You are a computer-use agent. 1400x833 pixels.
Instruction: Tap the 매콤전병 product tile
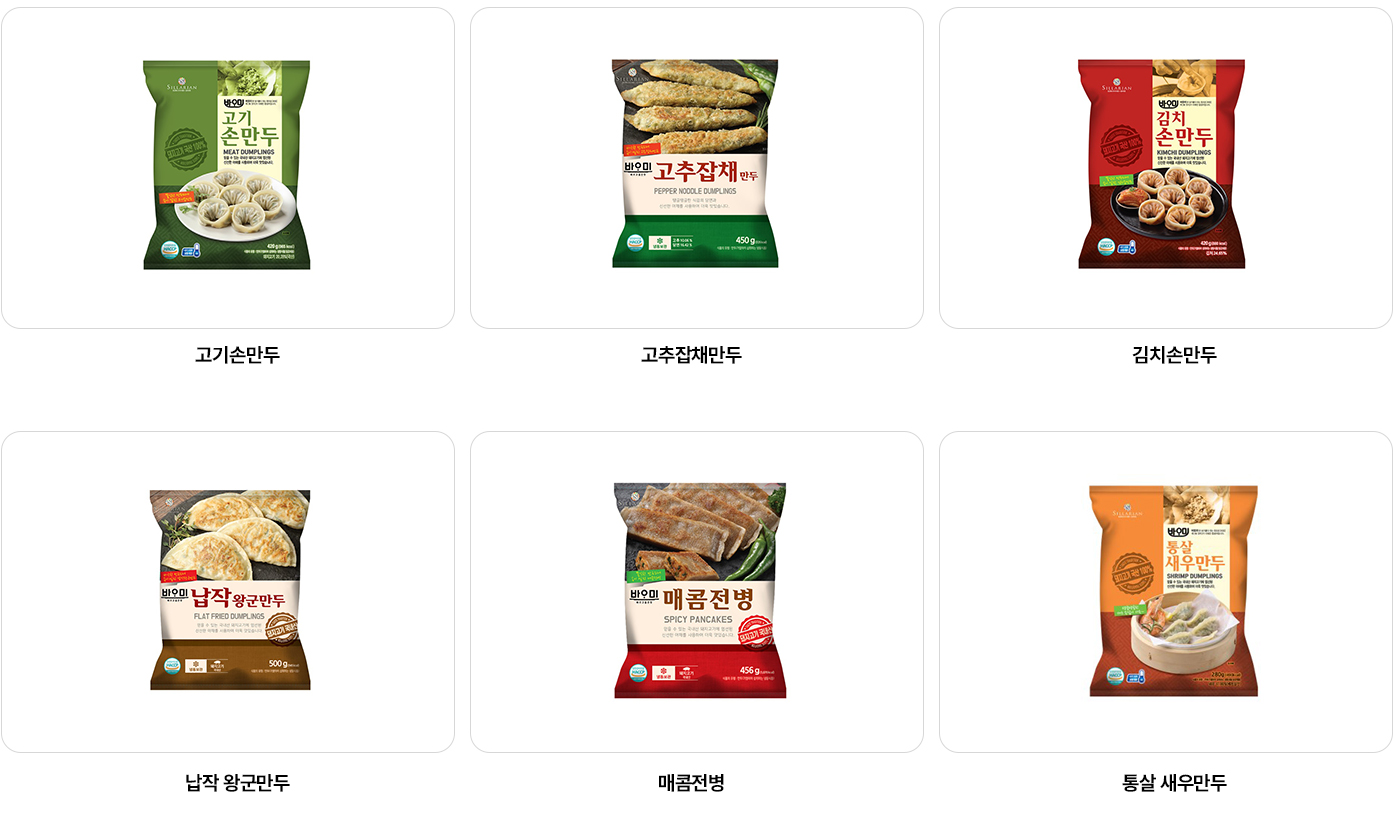click(x=696, y=591)
